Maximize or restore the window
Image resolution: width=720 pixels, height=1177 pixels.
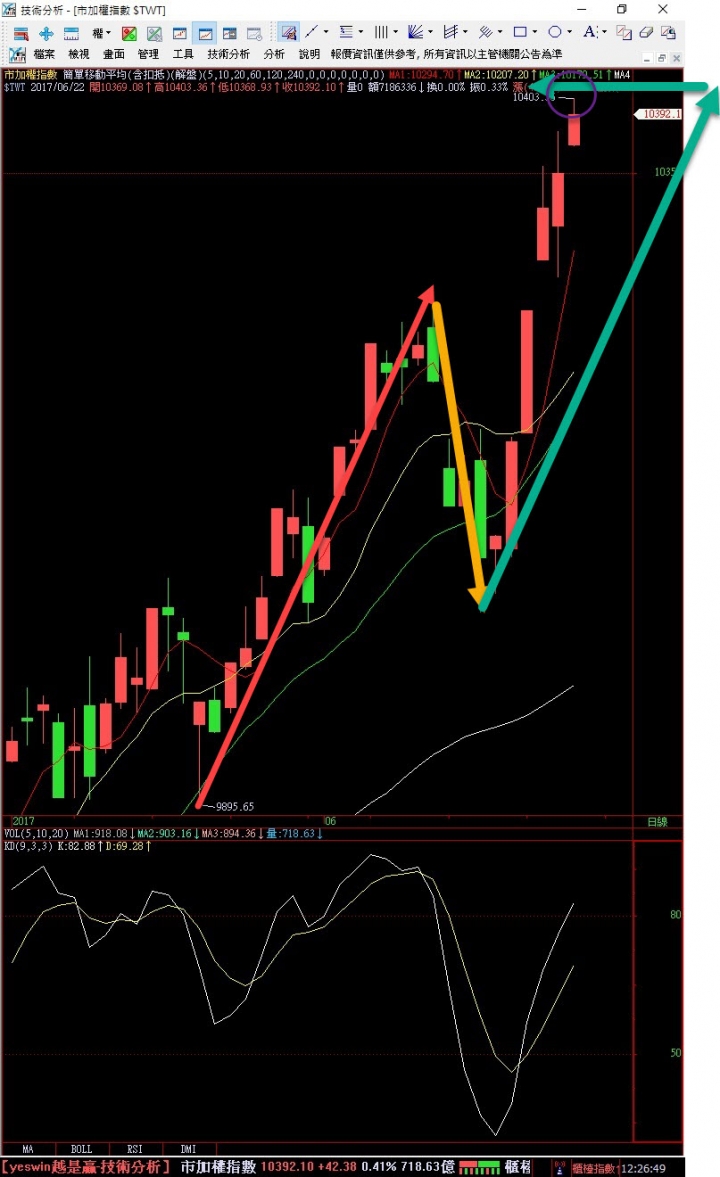[622, 9]
